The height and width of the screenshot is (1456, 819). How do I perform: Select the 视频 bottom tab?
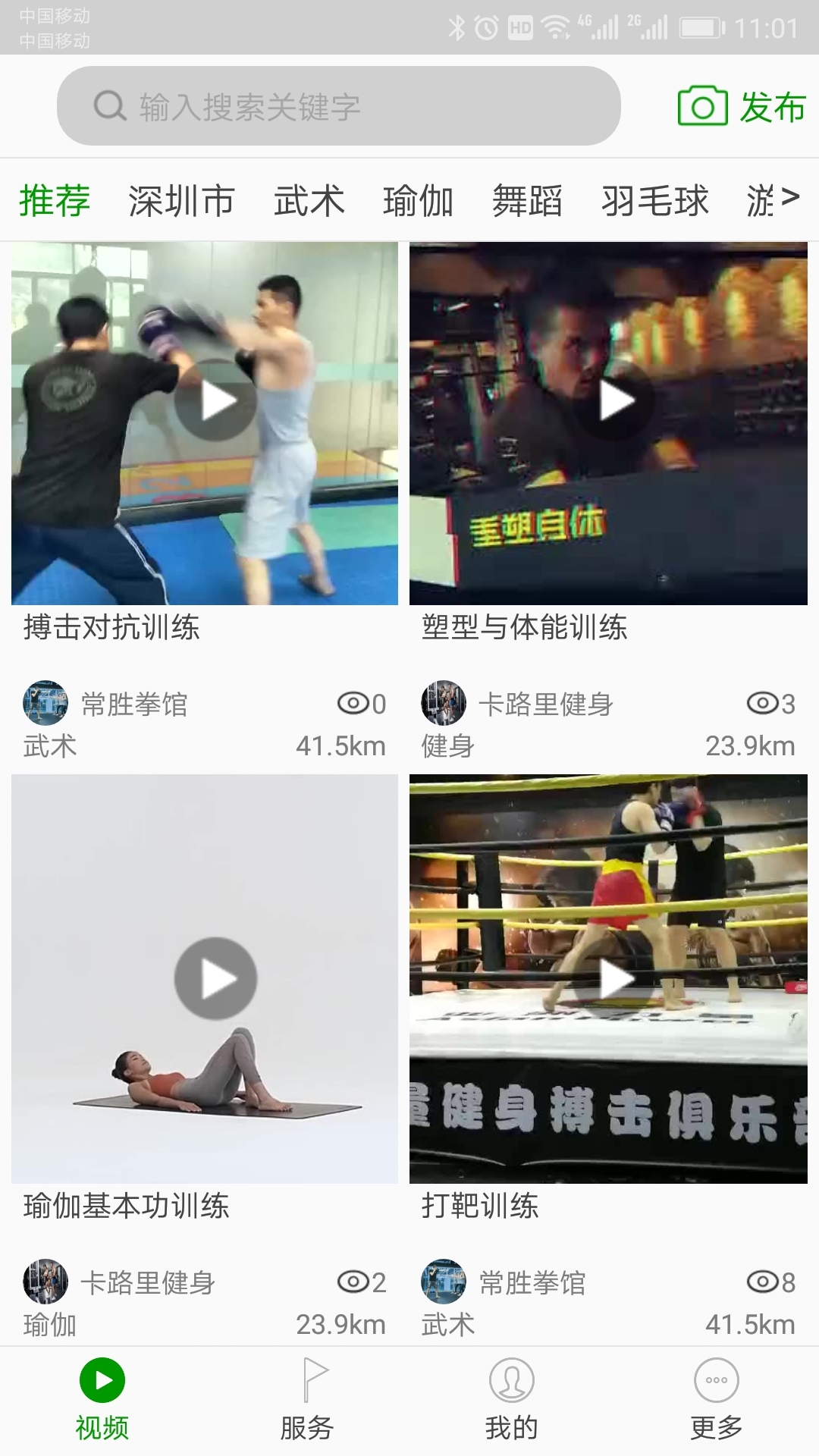pos(102,1400)
